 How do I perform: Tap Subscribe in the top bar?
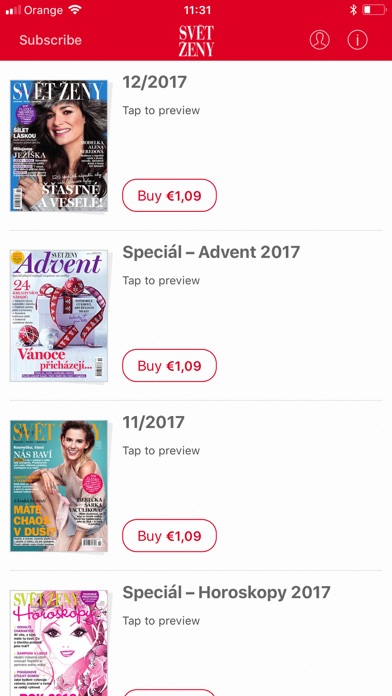pos(50,40)
